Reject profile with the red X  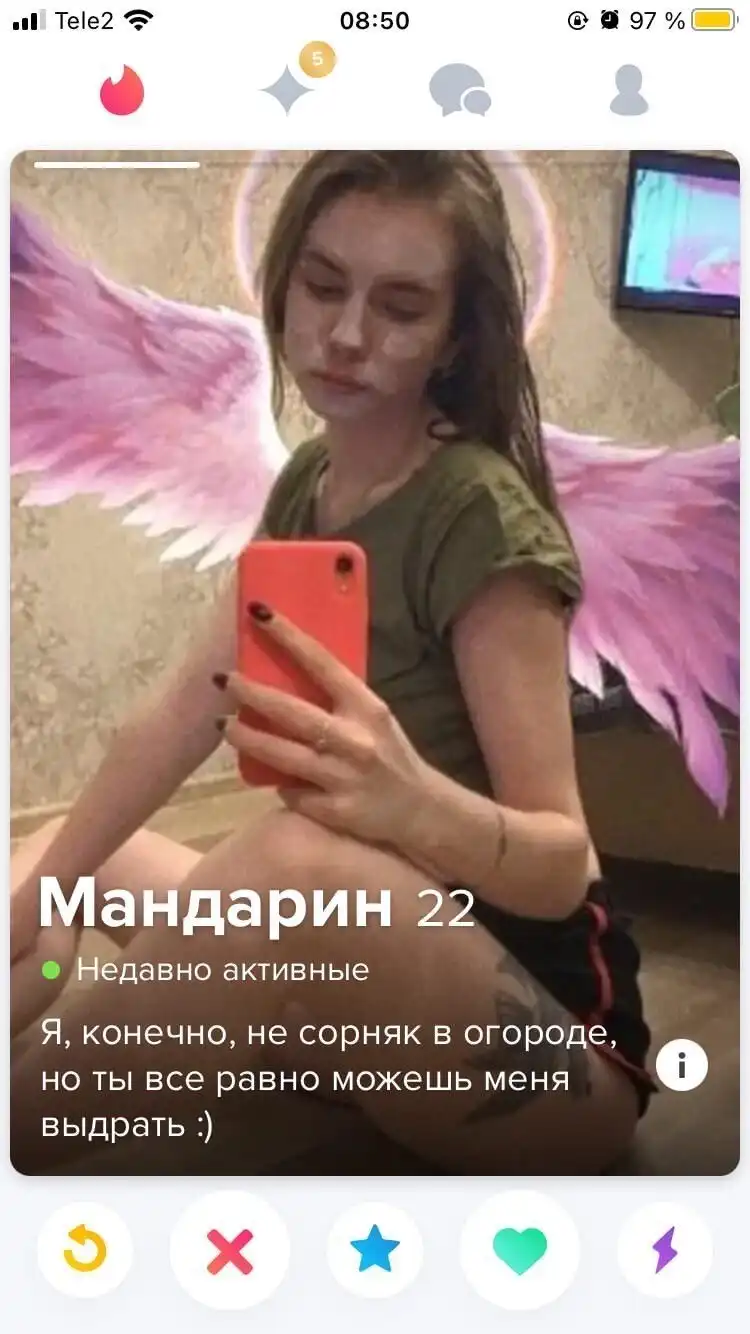point(230,1250)
